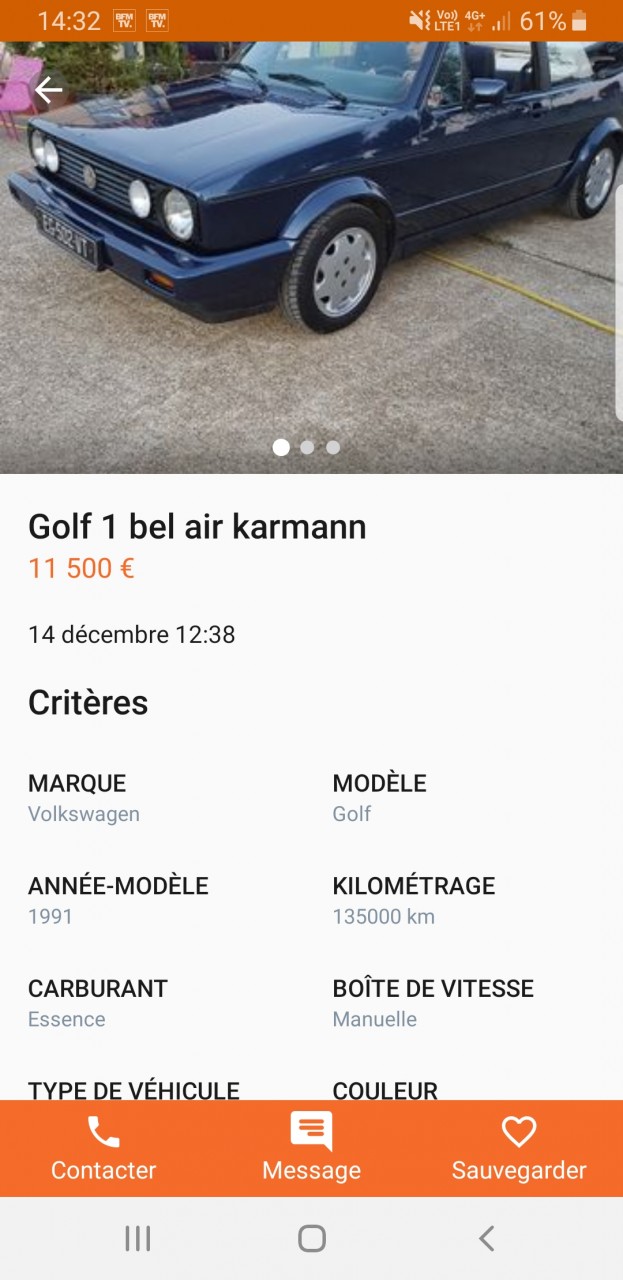
Task: Go back using the arrow over the photo
Action: click(48, 91)
